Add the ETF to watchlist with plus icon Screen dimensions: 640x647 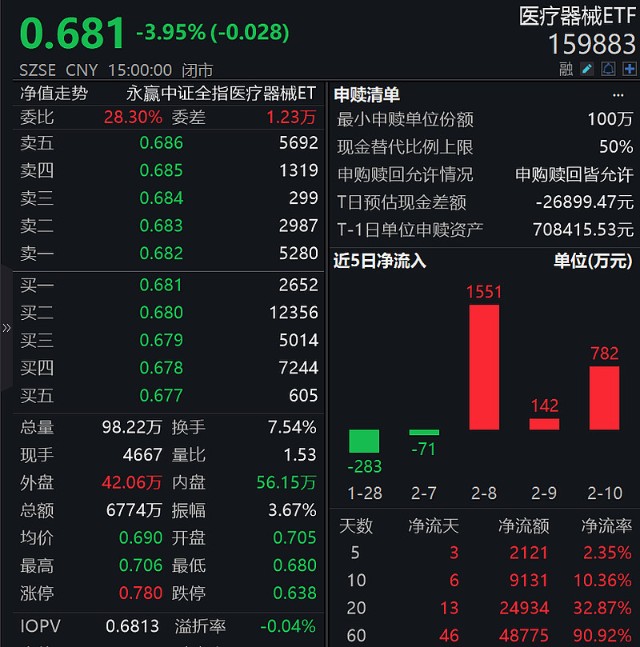630,69
